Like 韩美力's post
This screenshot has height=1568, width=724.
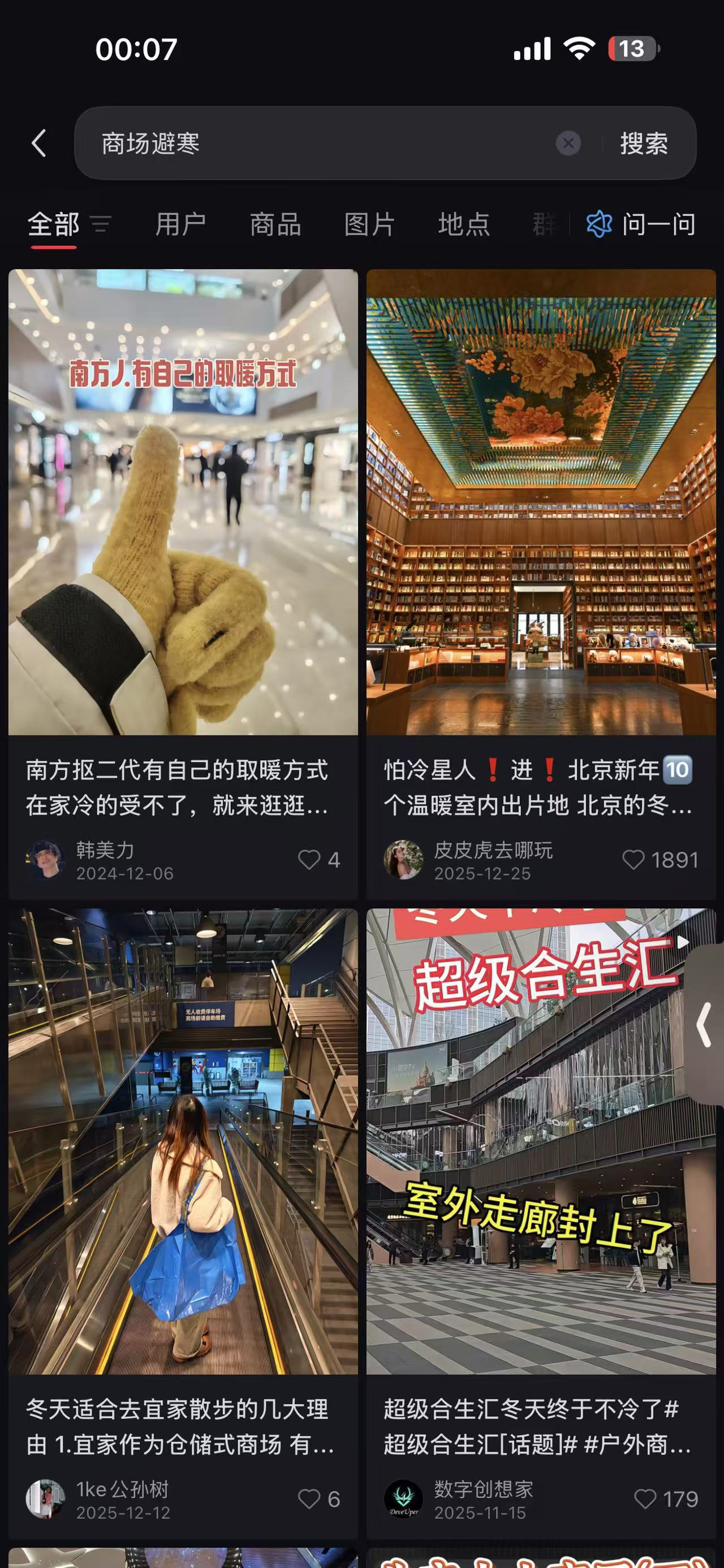(309, 860)
